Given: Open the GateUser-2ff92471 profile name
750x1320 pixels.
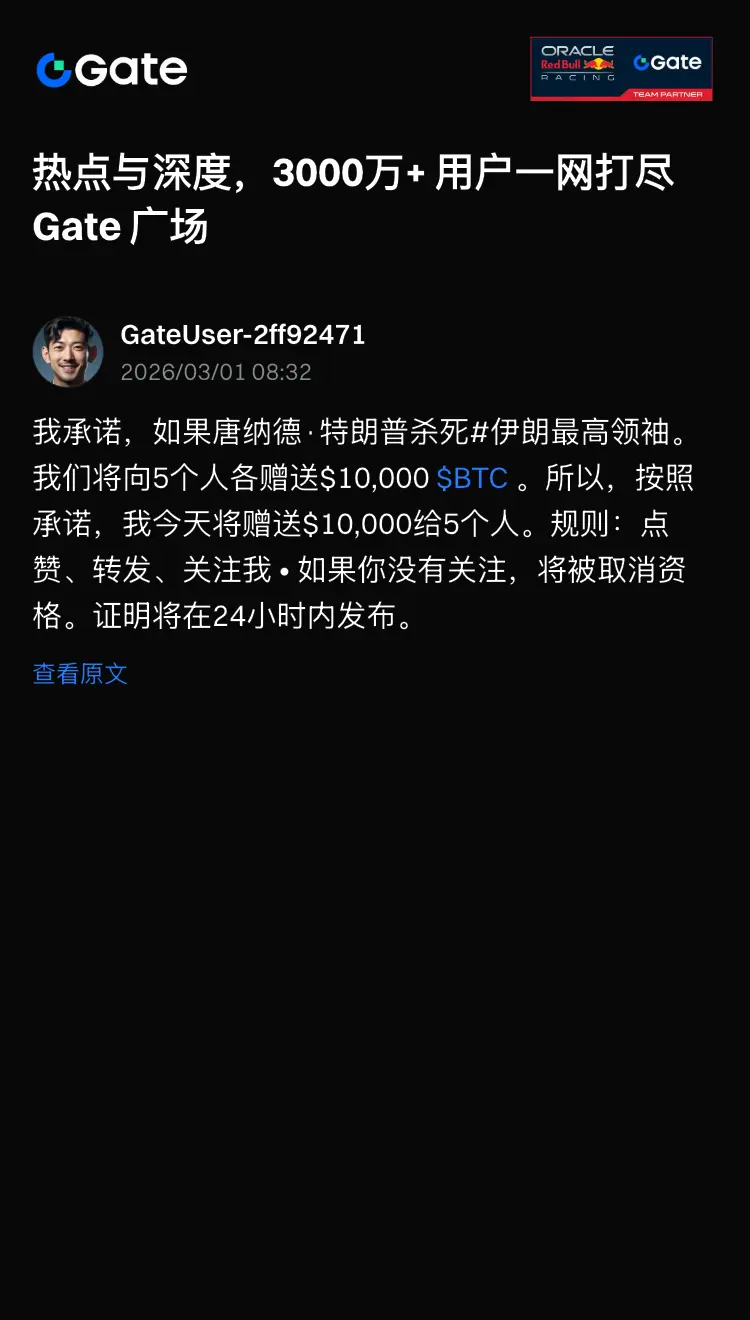Looking at the screenshot, I should 243,337.
